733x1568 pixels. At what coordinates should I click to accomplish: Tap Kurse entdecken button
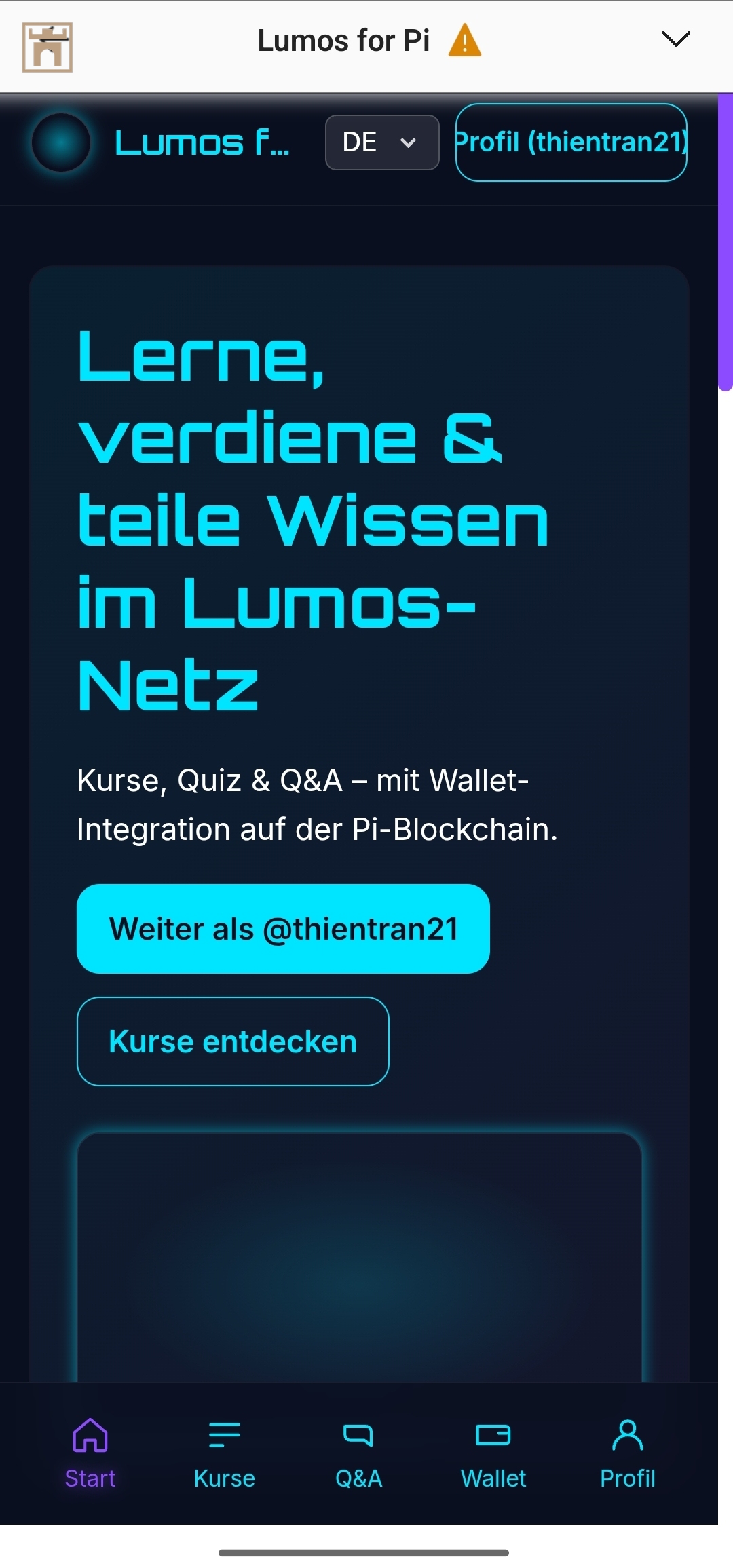(x=233, y=1041)
